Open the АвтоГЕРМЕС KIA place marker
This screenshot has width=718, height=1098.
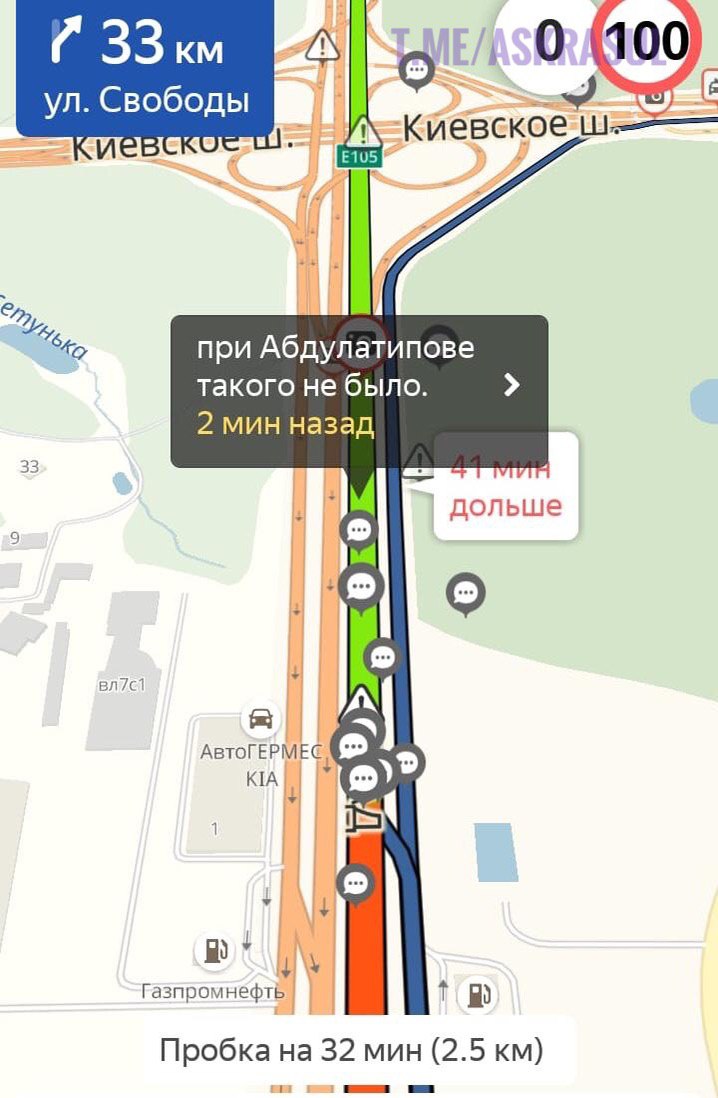261,718
